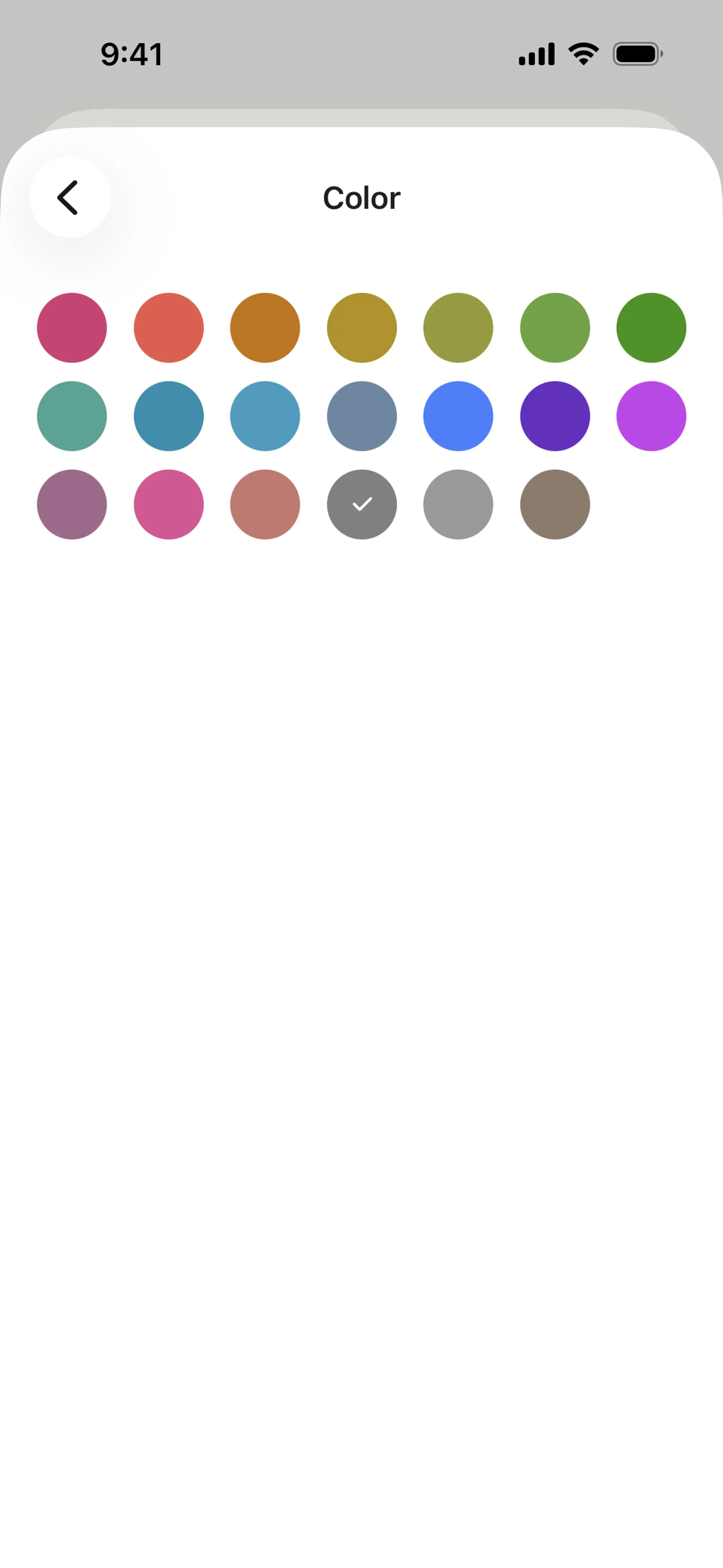Pick the burnt orange color swatch
The width and height of the screenshot is (723, 1568).
265,327
